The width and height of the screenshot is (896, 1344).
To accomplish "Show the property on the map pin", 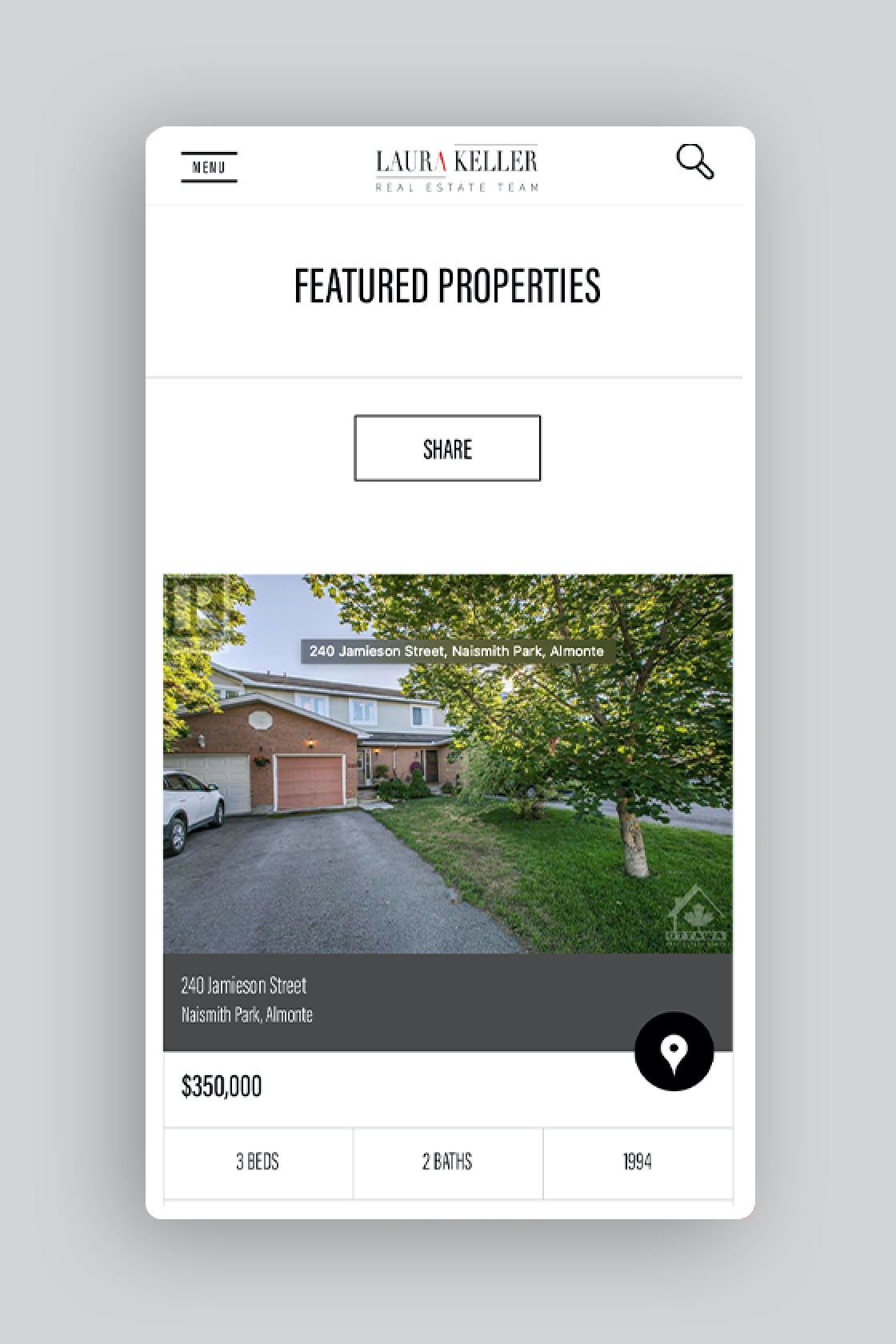I will click(674, 1050).
